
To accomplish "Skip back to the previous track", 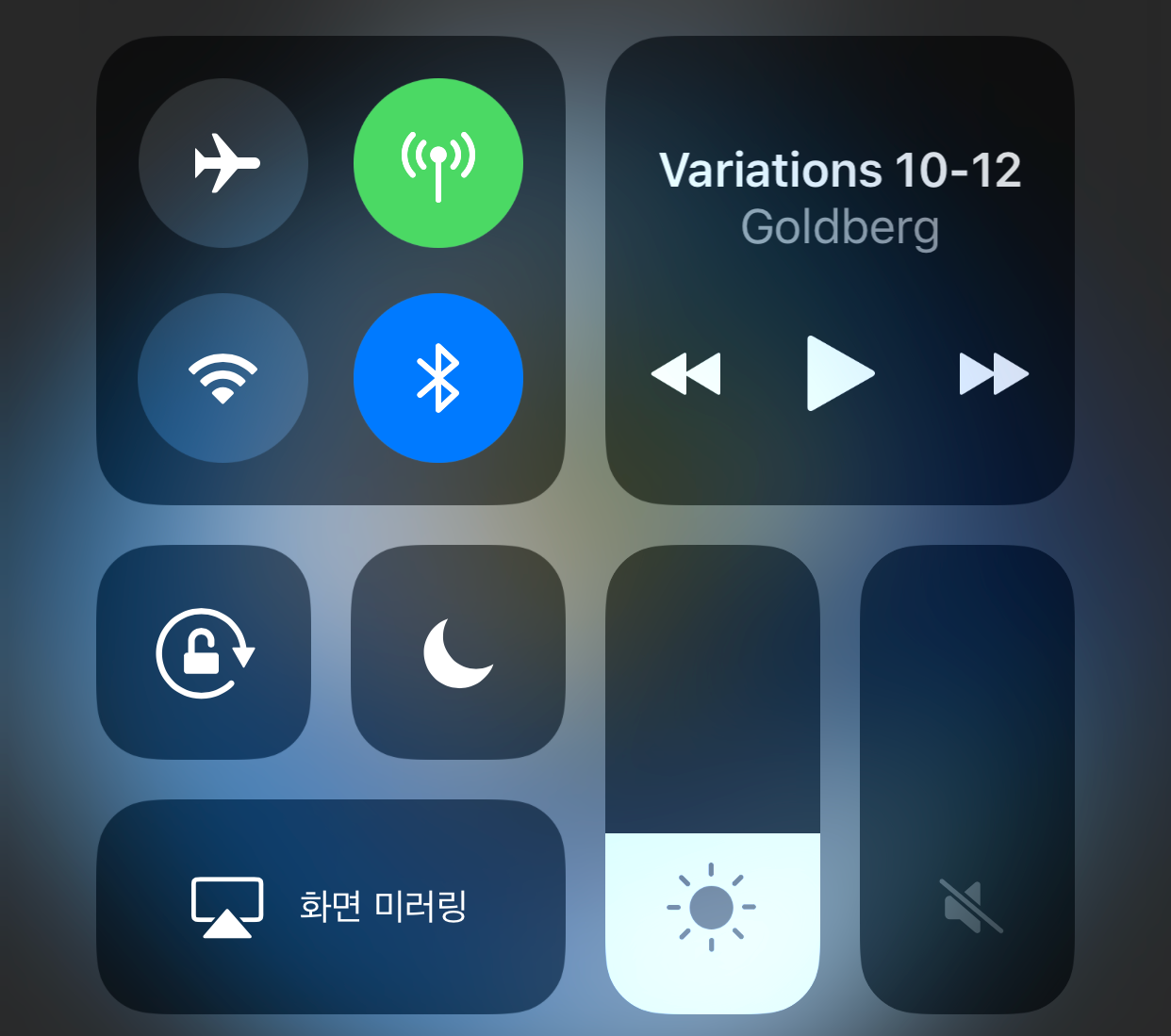I will click(x=686, y=373).
